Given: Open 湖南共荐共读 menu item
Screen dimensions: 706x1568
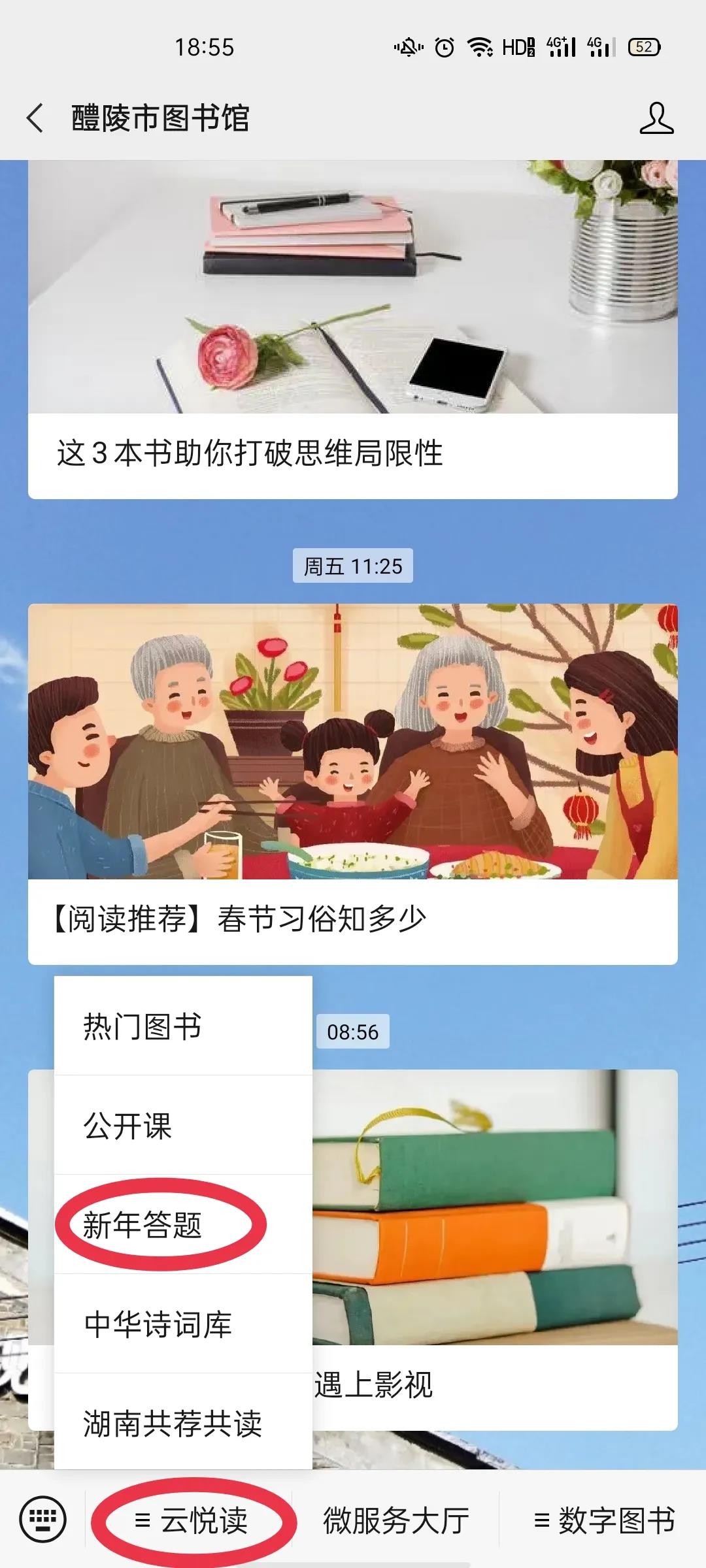Looking at the screenshot, I should 183,1424.
